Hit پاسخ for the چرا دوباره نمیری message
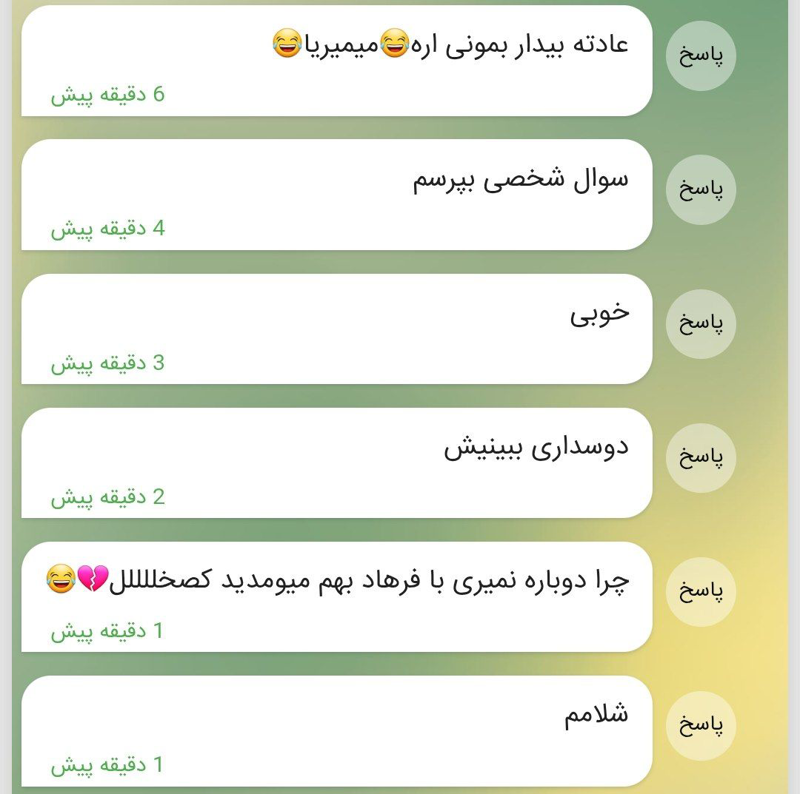 click(x=701, y=592)
